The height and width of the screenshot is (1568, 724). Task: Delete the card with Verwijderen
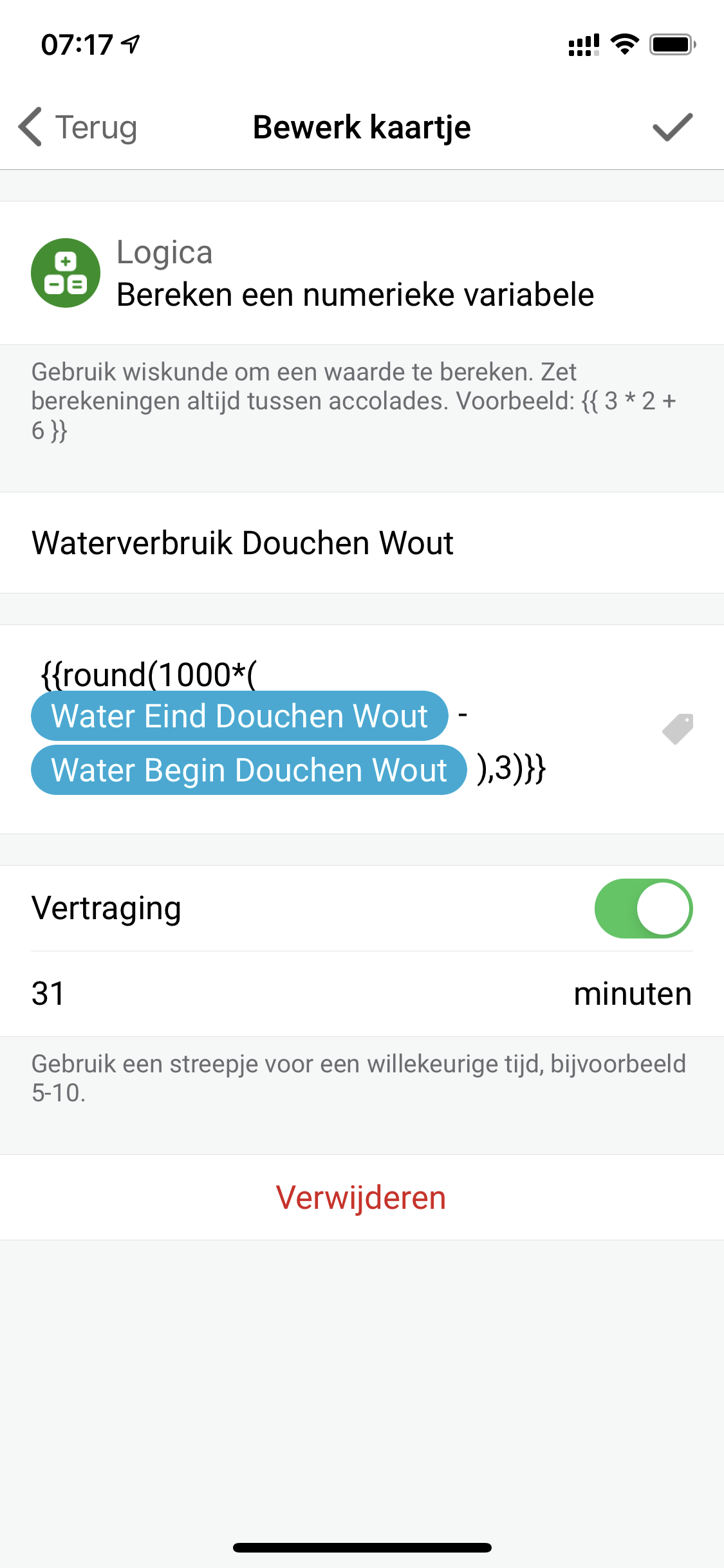click(x=360, y=1197)
